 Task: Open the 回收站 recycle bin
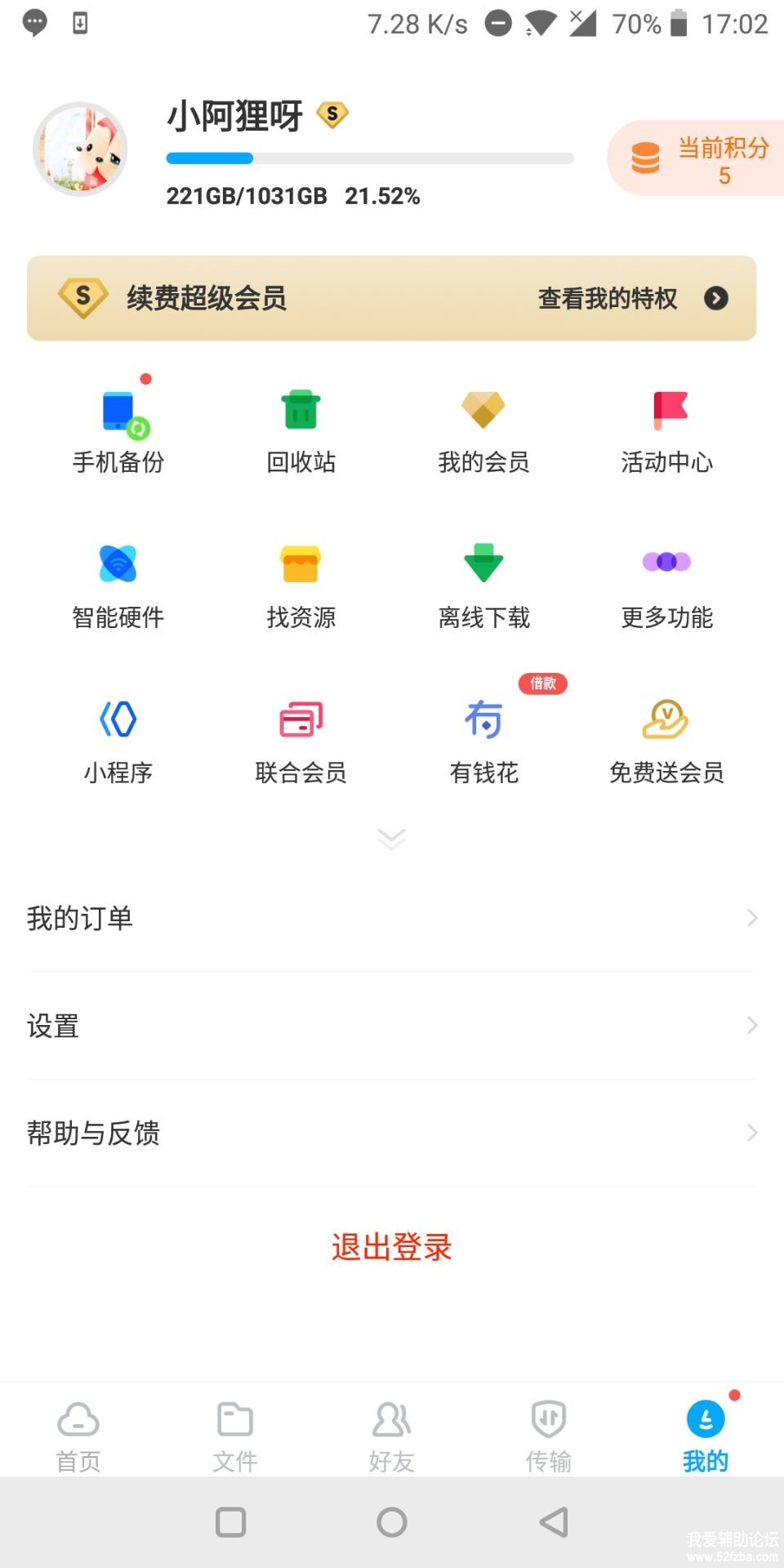(301, 429)
